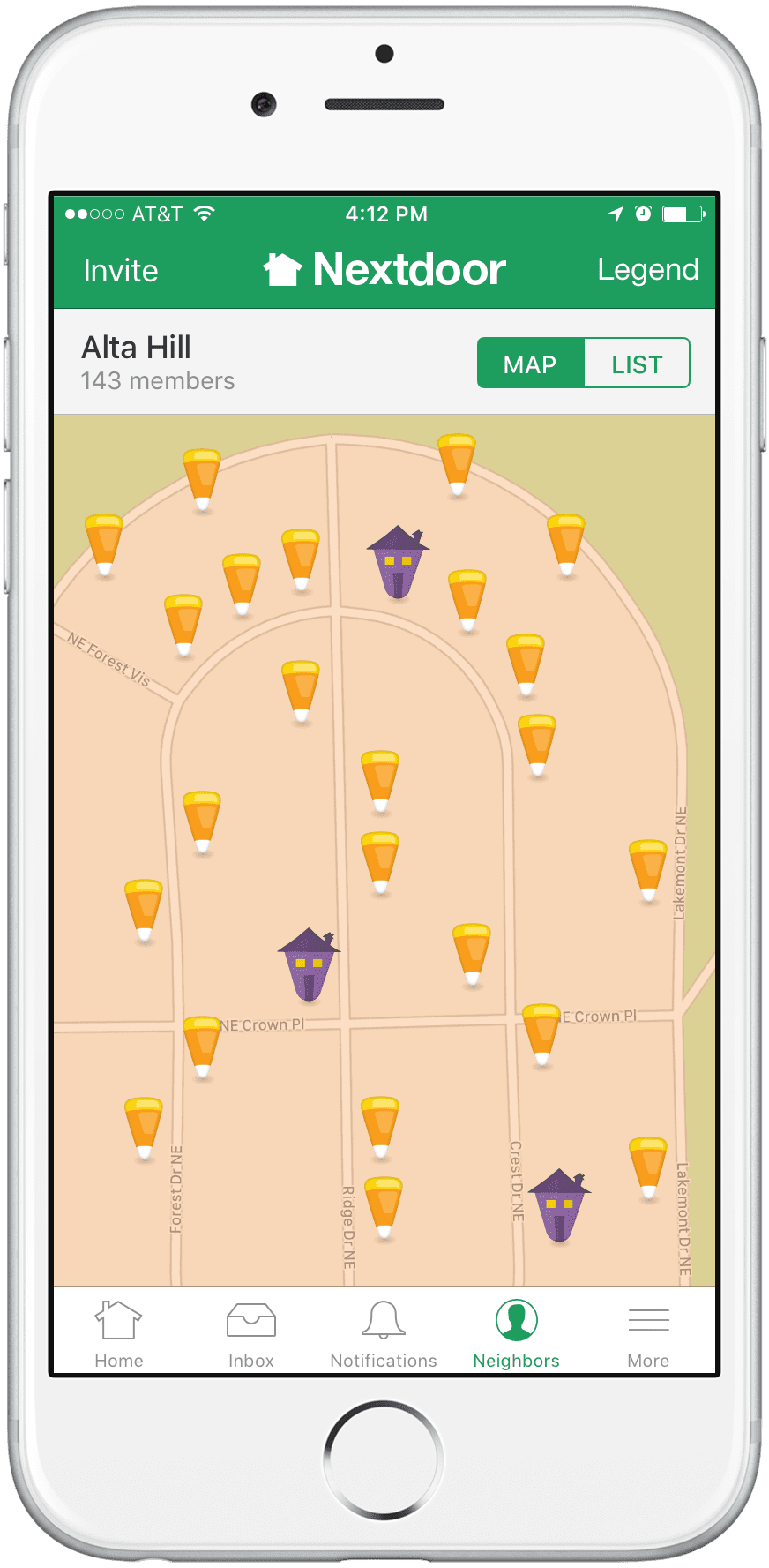Go to the Home tab
The image size is (769, 1568).
pyautogui.click(x=119, y=1334)
